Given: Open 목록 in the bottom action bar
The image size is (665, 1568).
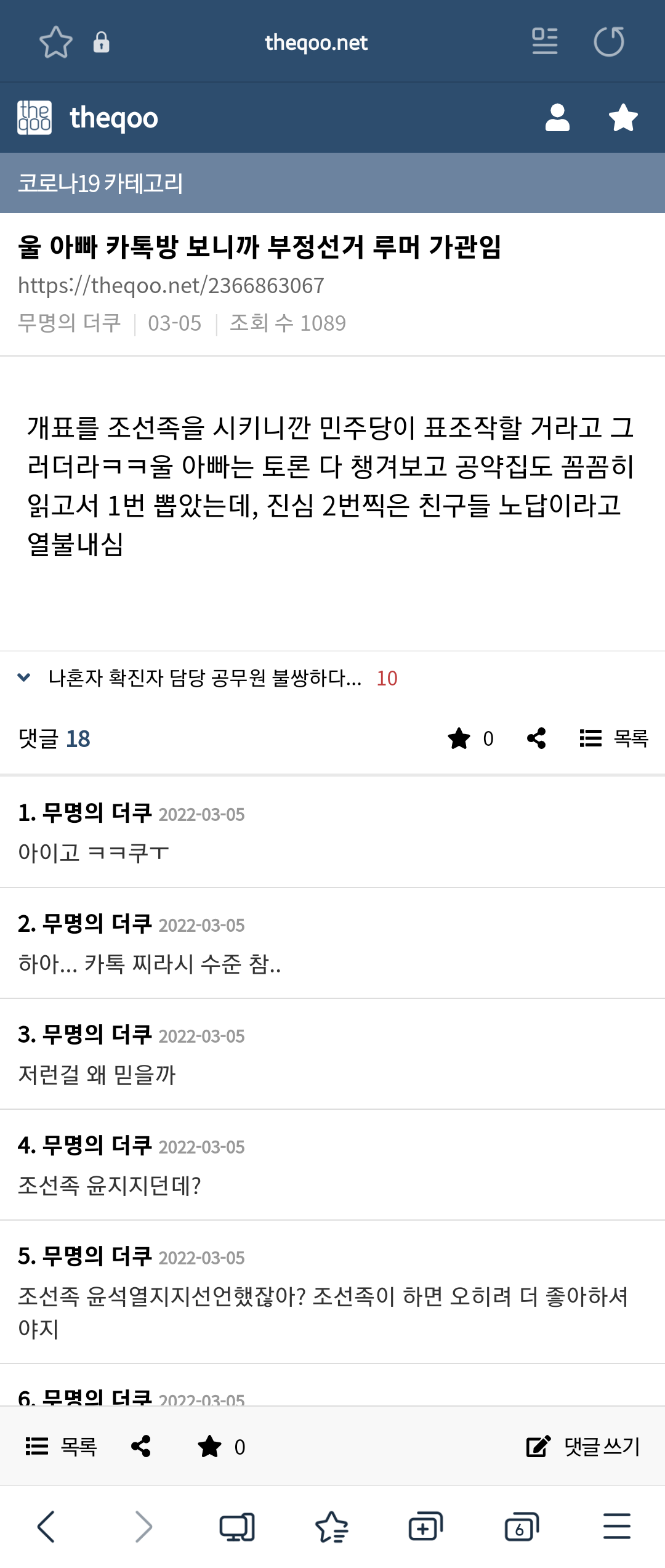Looking at the screenshot, I should (62, 1446).
